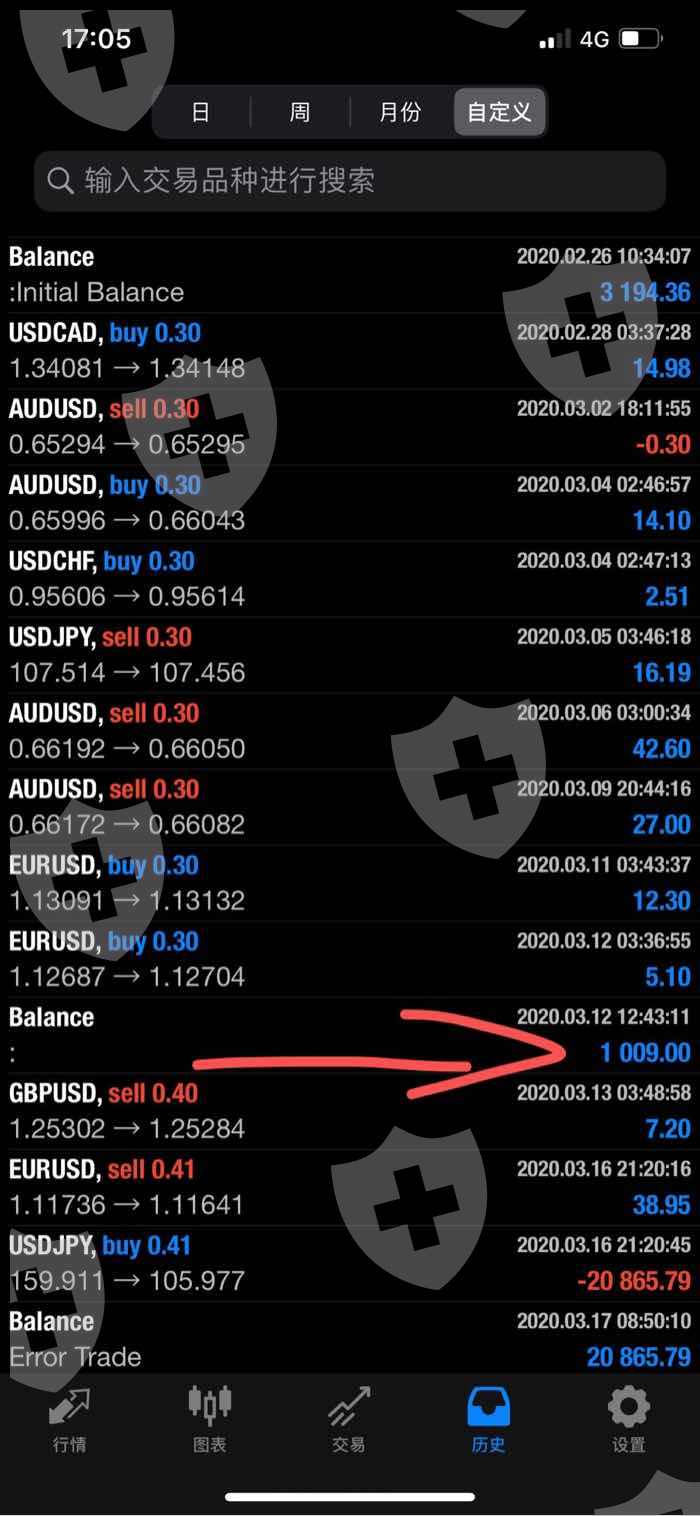Switch to the 日 period filter
Image resolution: width=700 pixels, height=1516 pixels.
pos(201,112)
